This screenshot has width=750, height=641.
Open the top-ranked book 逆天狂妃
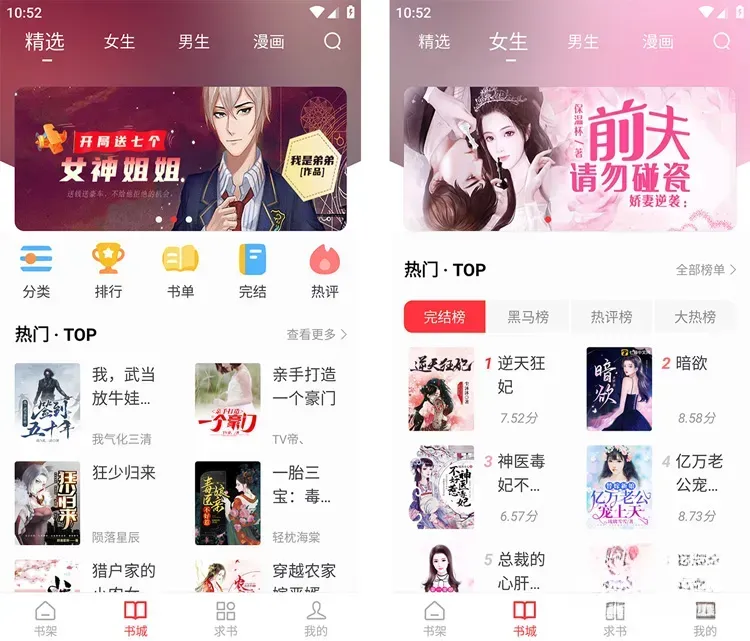pos(478,389)
